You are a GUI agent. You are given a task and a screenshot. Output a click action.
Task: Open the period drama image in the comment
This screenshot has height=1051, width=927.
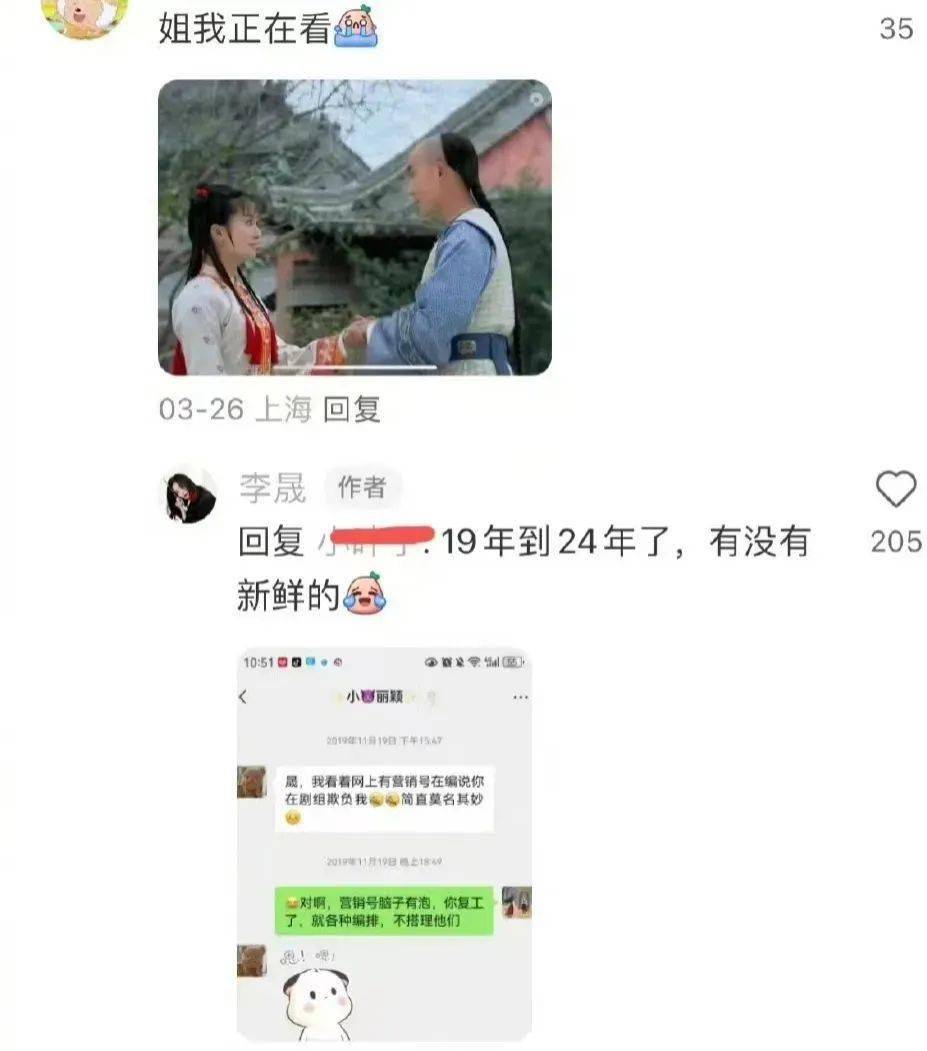click(355, 228)
